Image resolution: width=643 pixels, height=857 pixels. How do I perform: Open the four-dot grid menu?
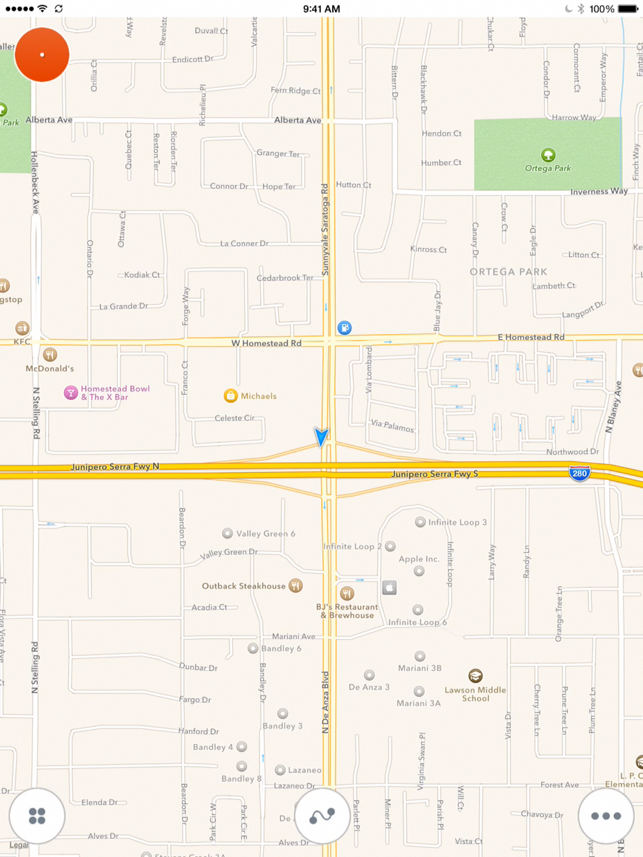[37, 817]
